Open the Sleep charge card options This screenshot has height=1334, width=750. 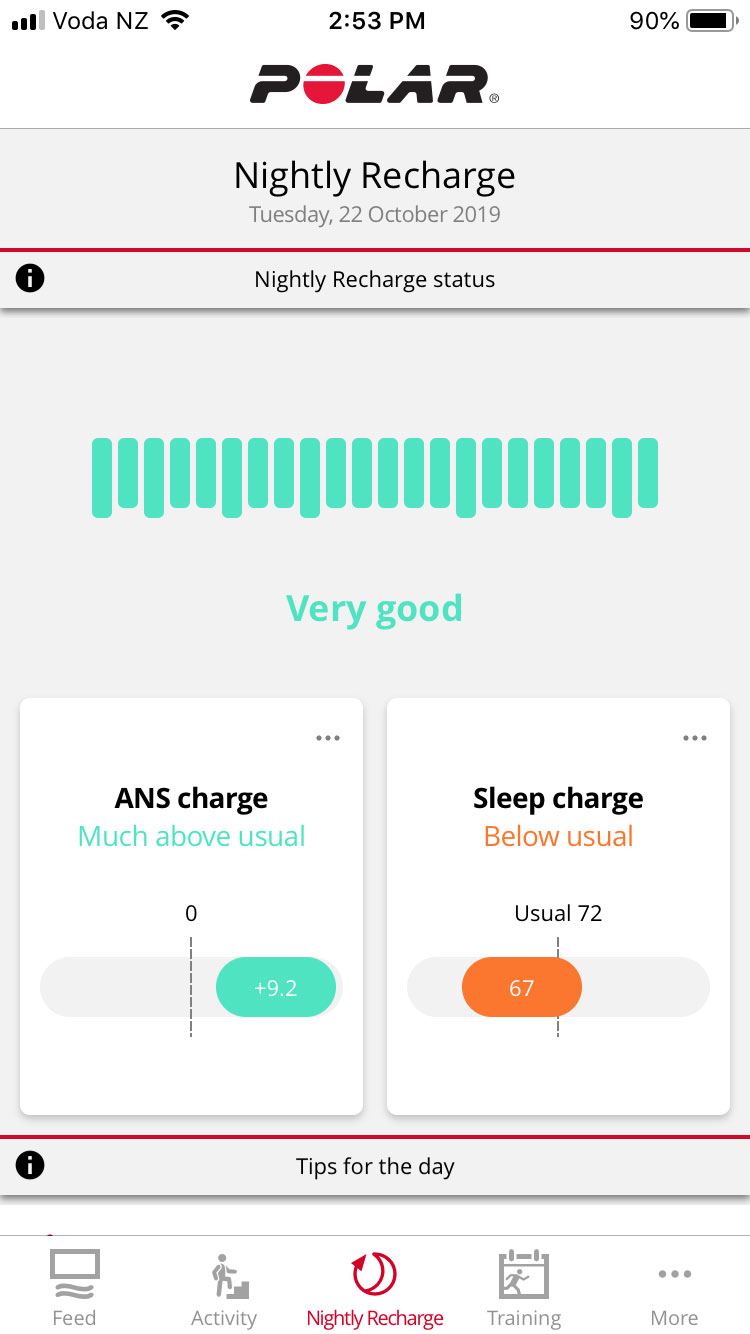pyautogui.click(x=695, y=739)
